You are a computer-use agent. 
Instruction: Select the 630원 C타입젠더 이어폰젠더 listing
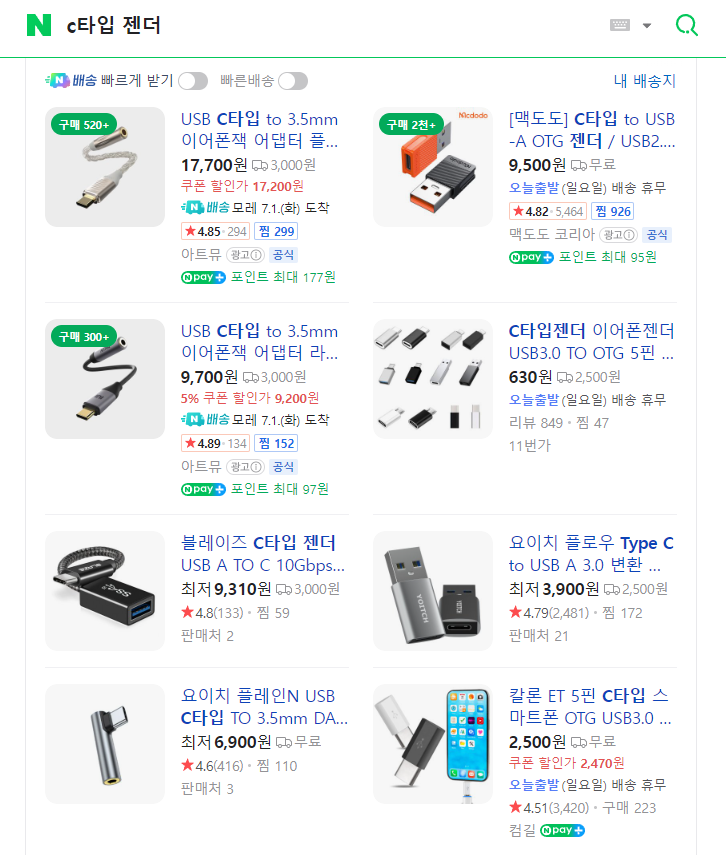point(591,342)
